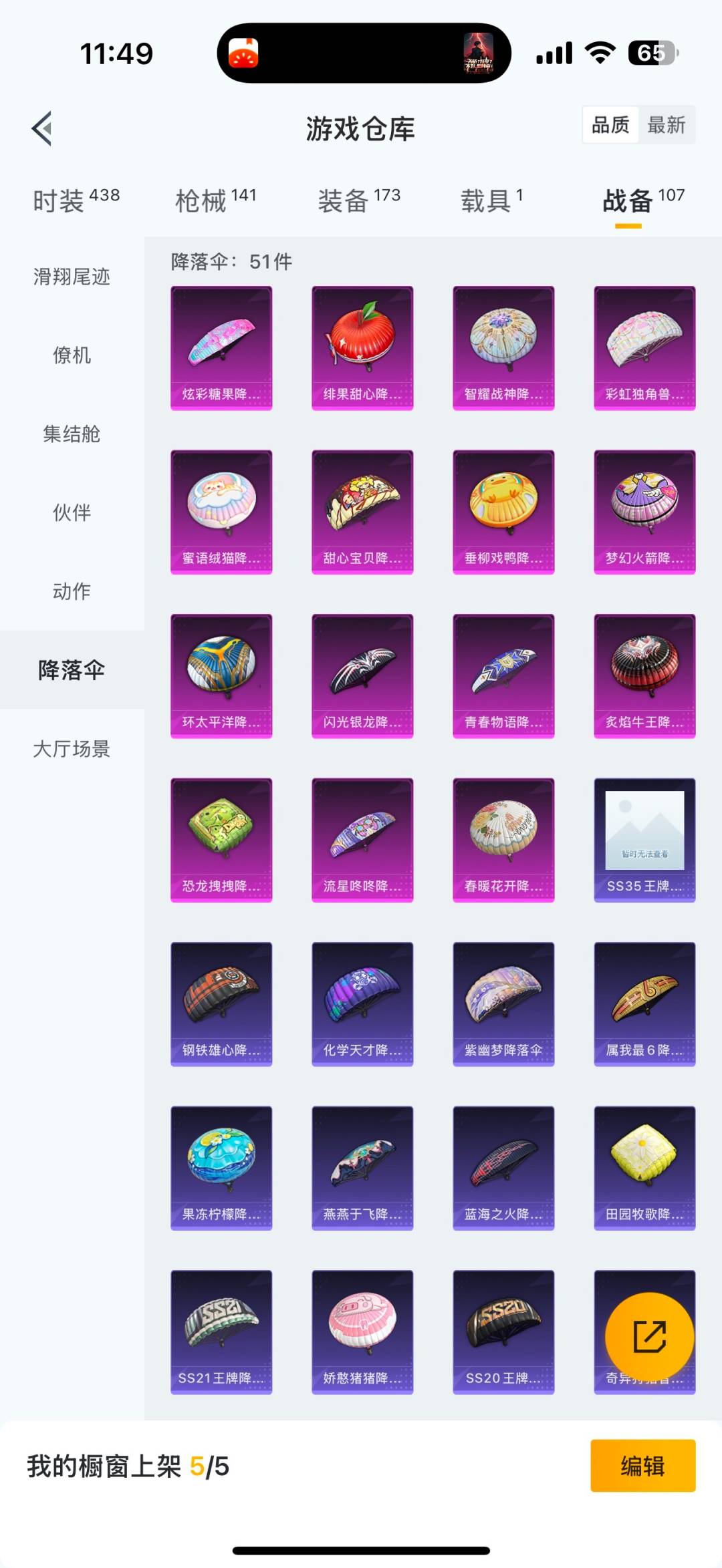Select the 绯果甜心 apple parachute

tap(362, 347)
